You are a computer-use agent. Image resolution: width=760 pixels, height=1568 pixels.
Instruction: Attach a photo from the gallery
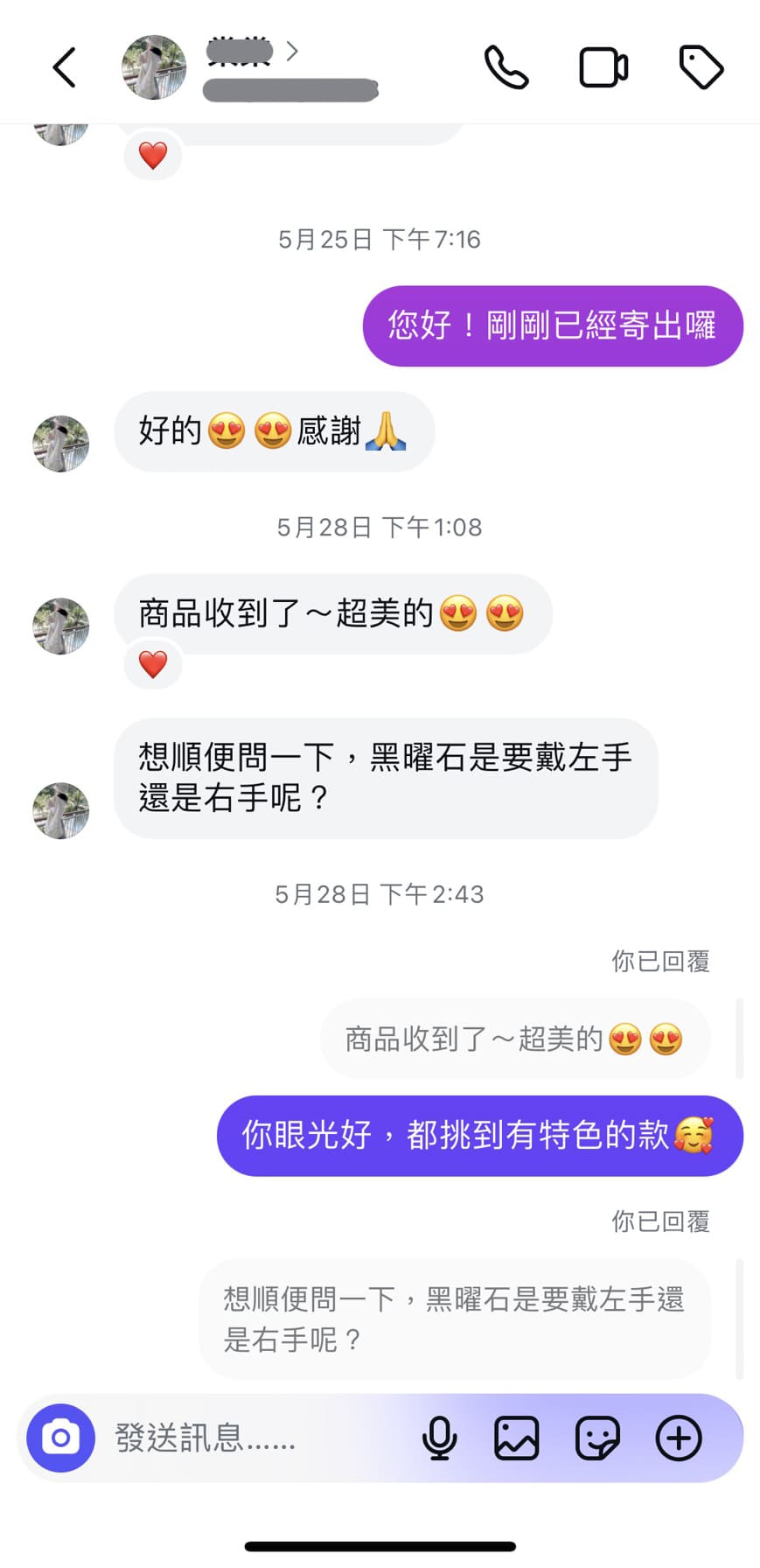point(517,1438)
